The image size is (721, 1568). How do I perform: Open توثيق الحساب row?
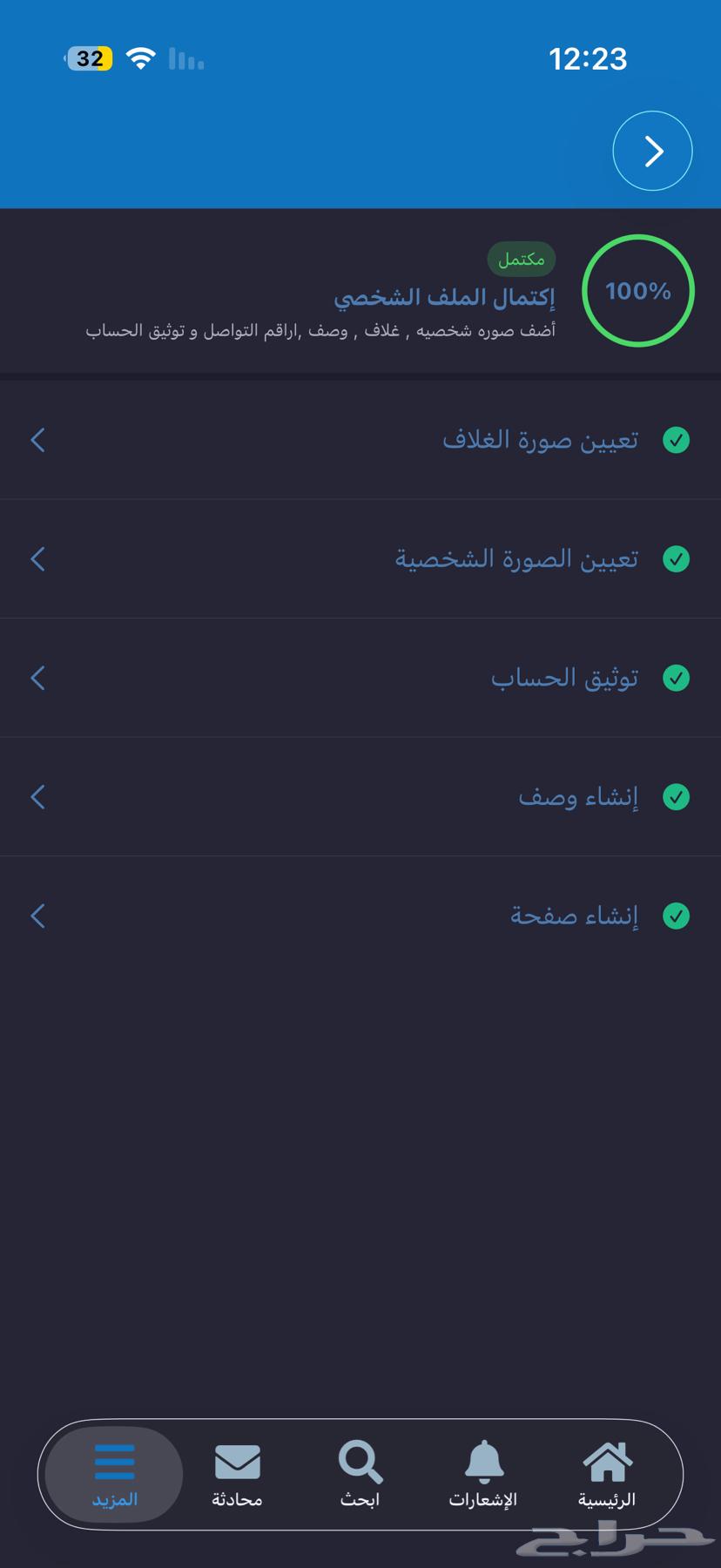(x=360, y=678)
